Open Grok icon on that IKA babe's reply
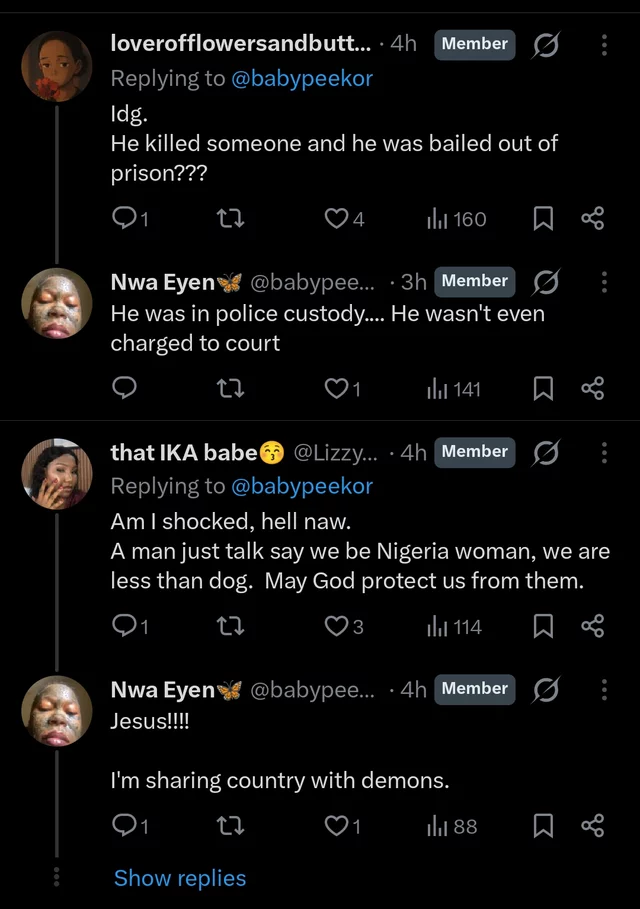 click(x=546, y=453)
